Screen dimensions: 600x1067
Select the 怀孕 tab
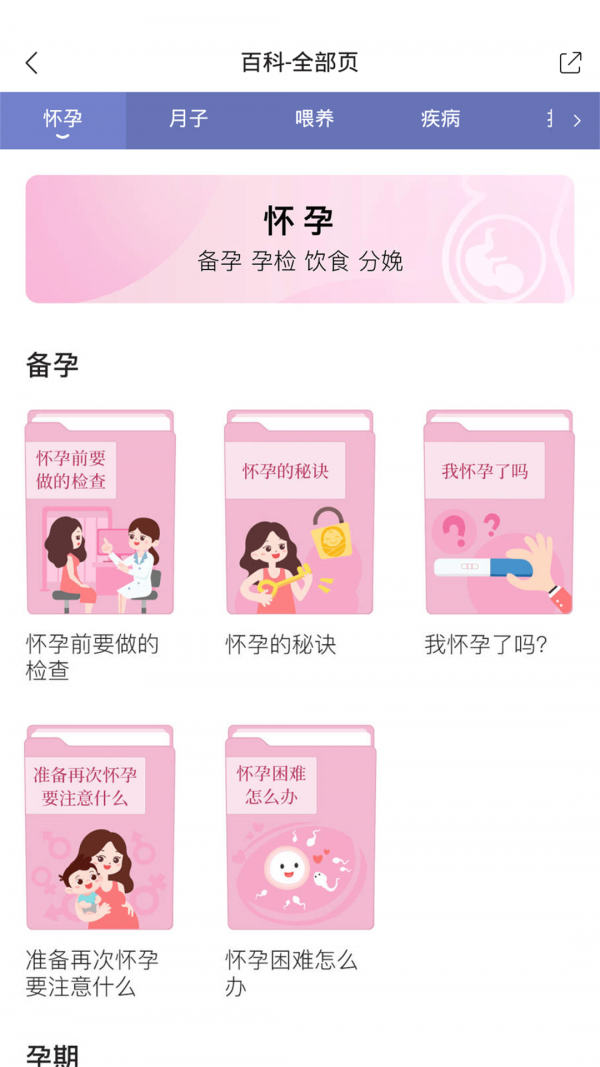point(63,119)
